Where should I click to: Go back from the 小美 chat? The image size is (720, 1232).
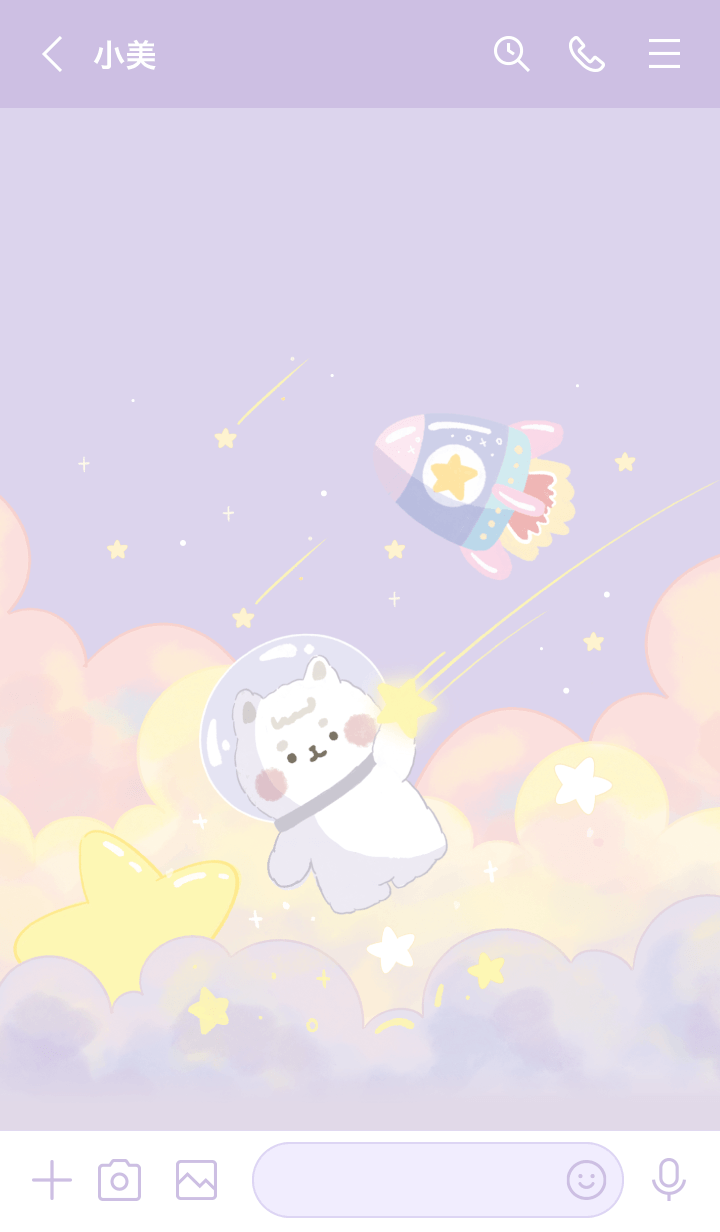52,54
